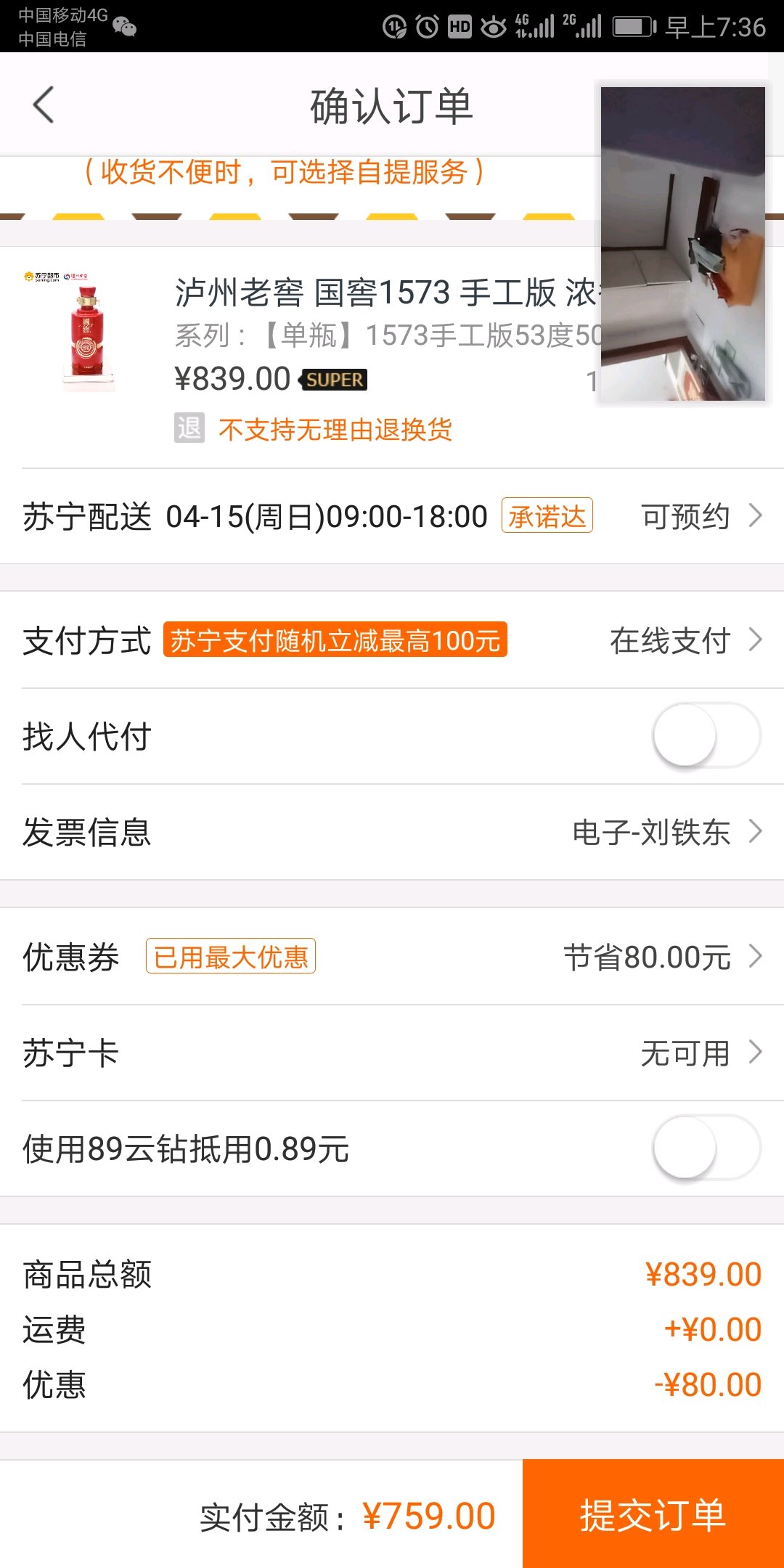Viewport: 784px width, 1568px height.
Task: Tap the floating video preview window
Action: pos(682,243)
